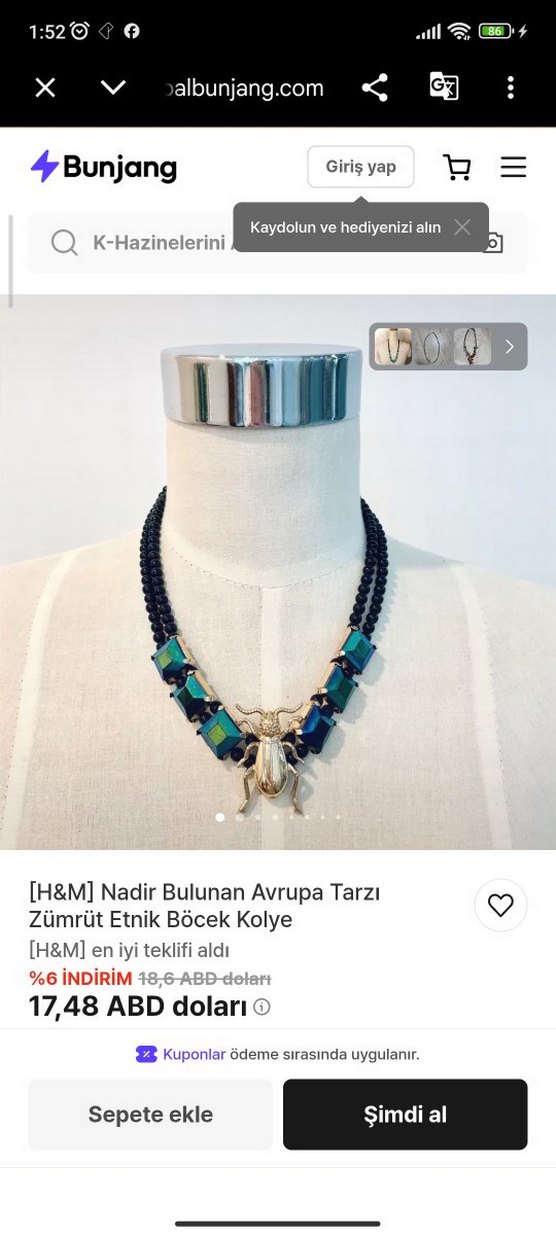Tap Giriş yap to log in
The height and width of the screenshot is (1235, 556).
361,167
